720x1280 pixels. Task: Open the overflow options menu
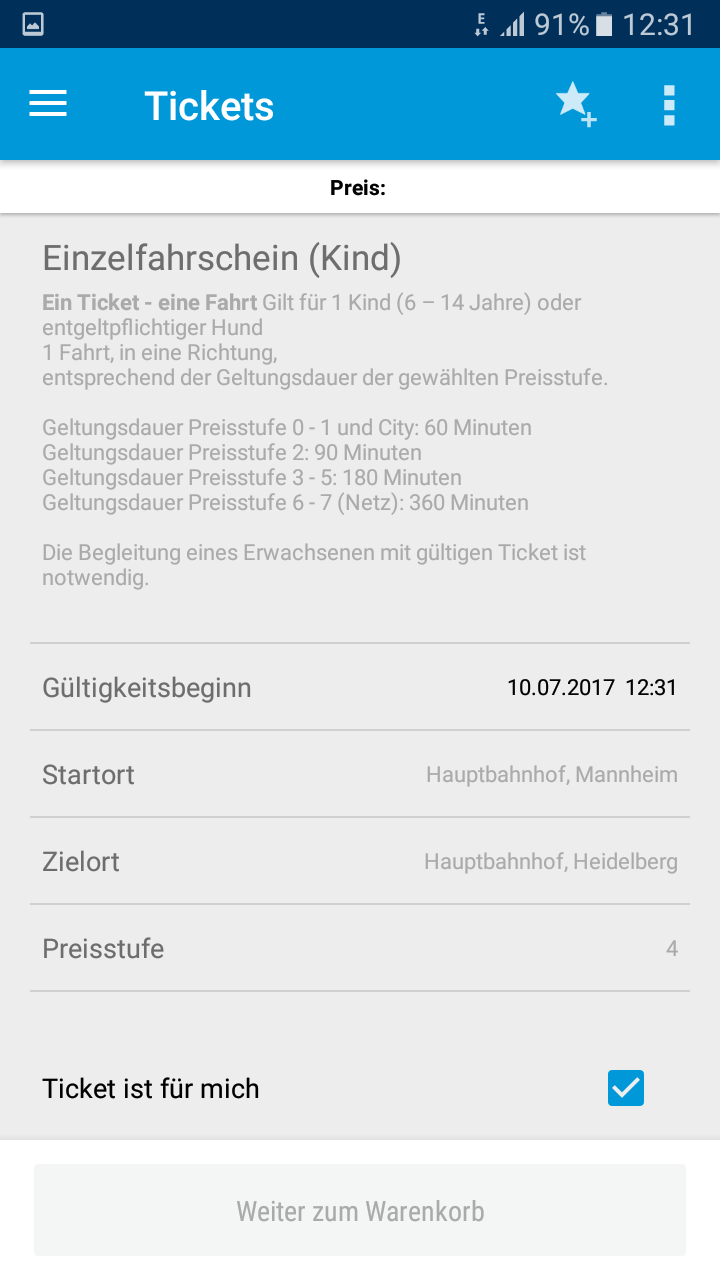[x=668, y=103]
